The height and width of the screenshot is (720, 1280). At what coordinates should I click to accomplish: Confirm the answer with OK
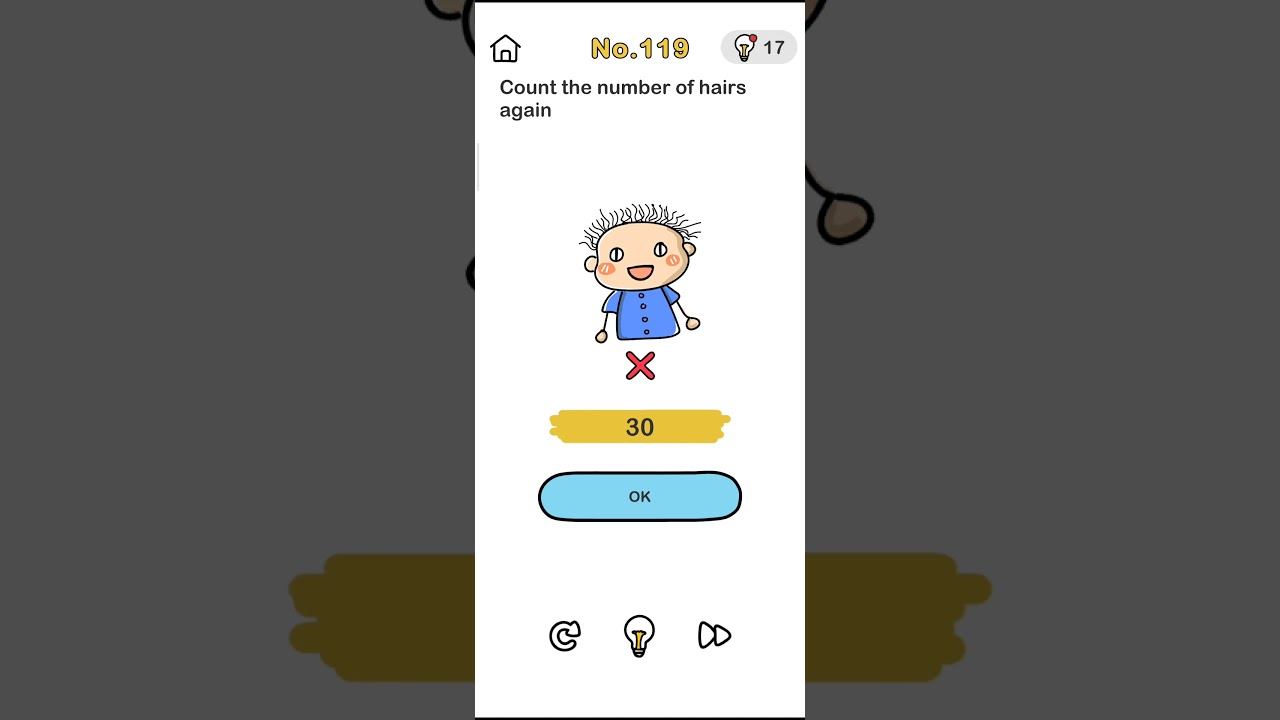pyautogui.click(x=640, y=497)
